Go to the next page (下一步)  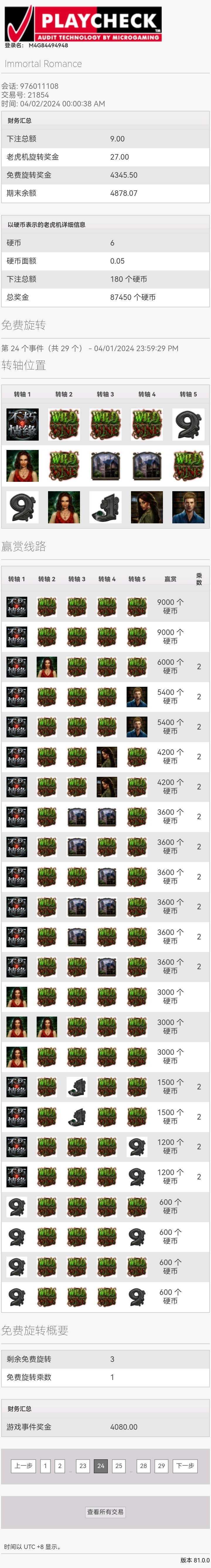[x=185, y=1466]
